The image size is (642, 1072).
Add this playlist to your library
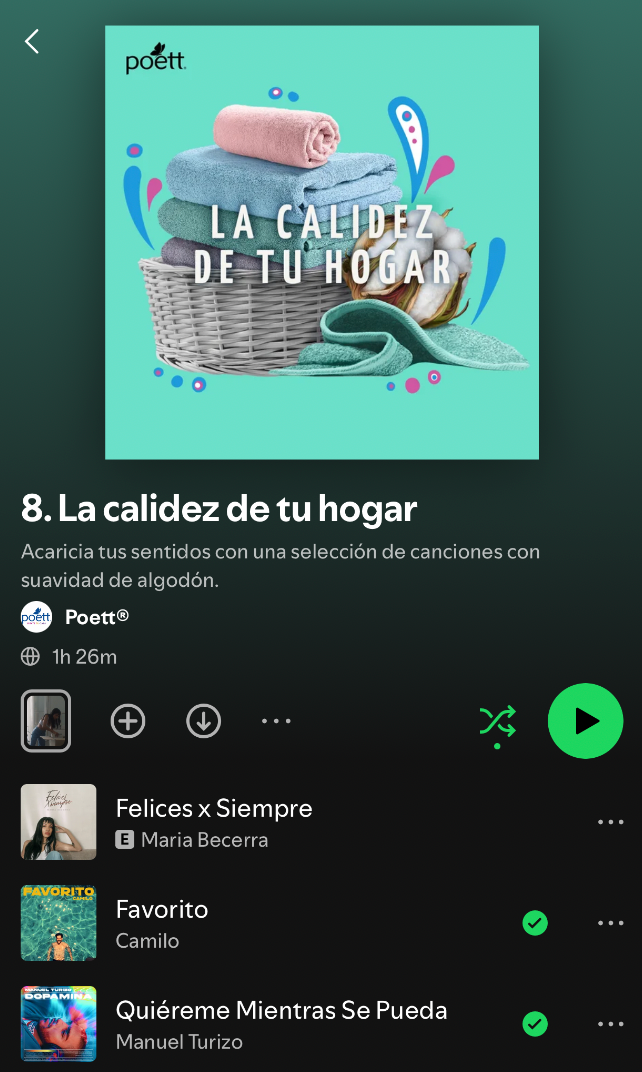coord(128,721)
